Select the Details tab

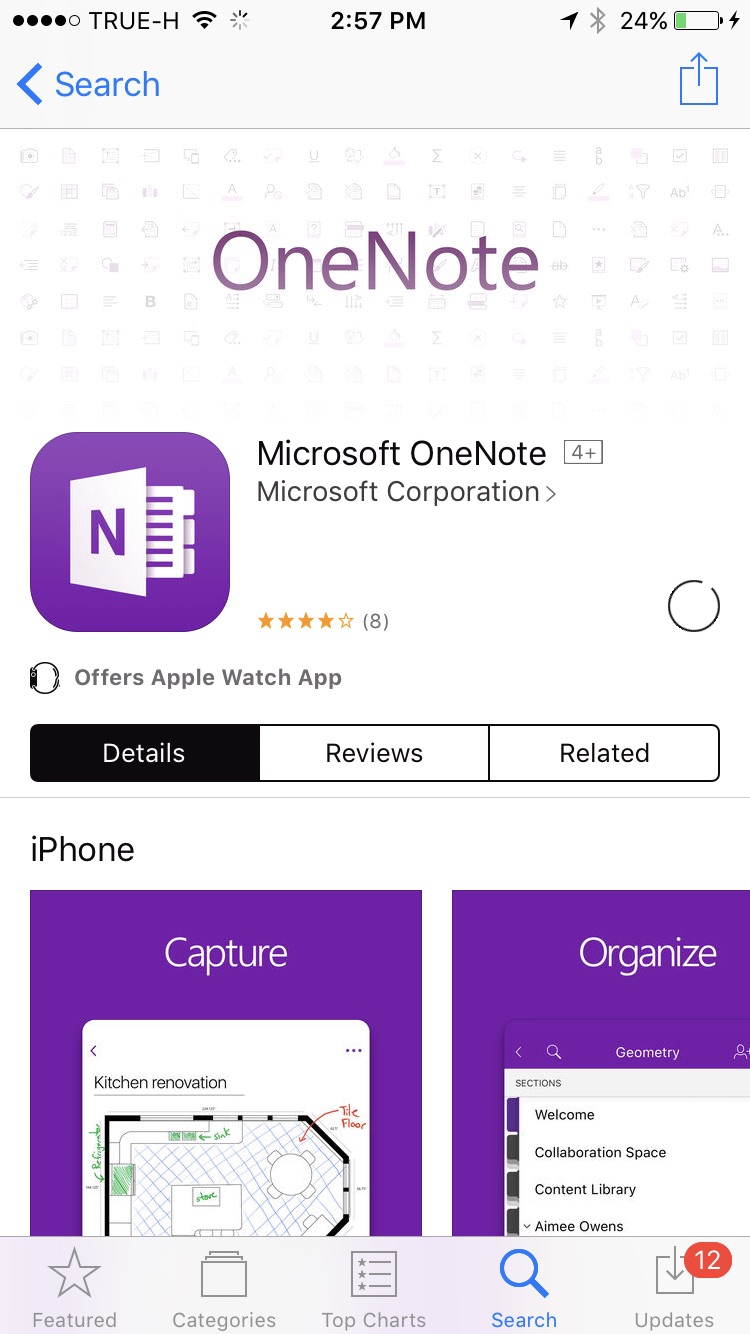click(145, 753)
